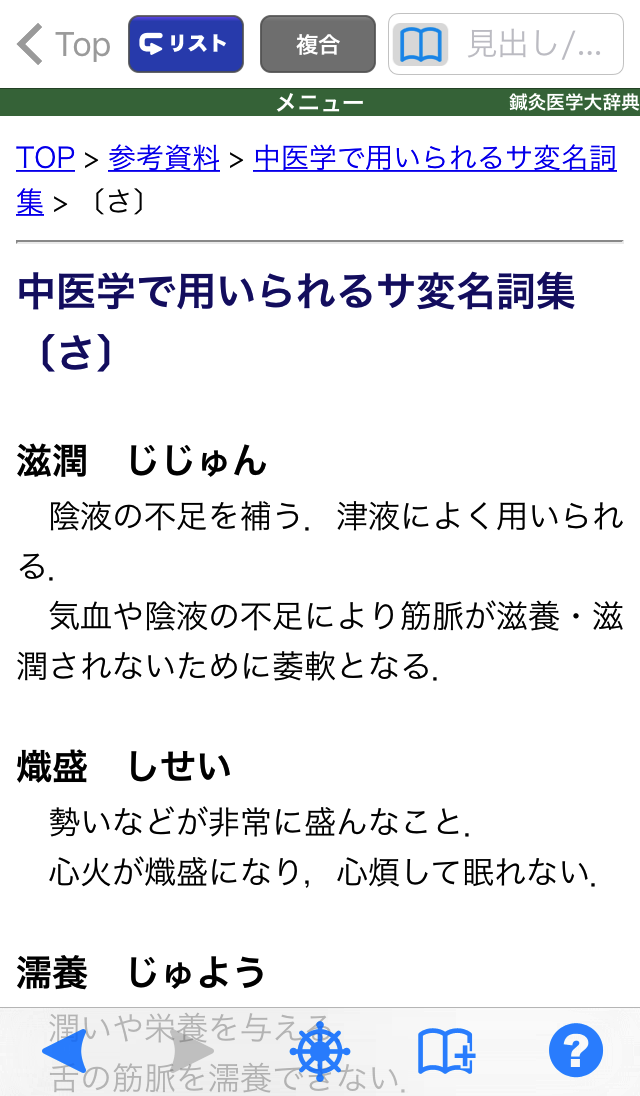Open the メニュー bar

320,102
